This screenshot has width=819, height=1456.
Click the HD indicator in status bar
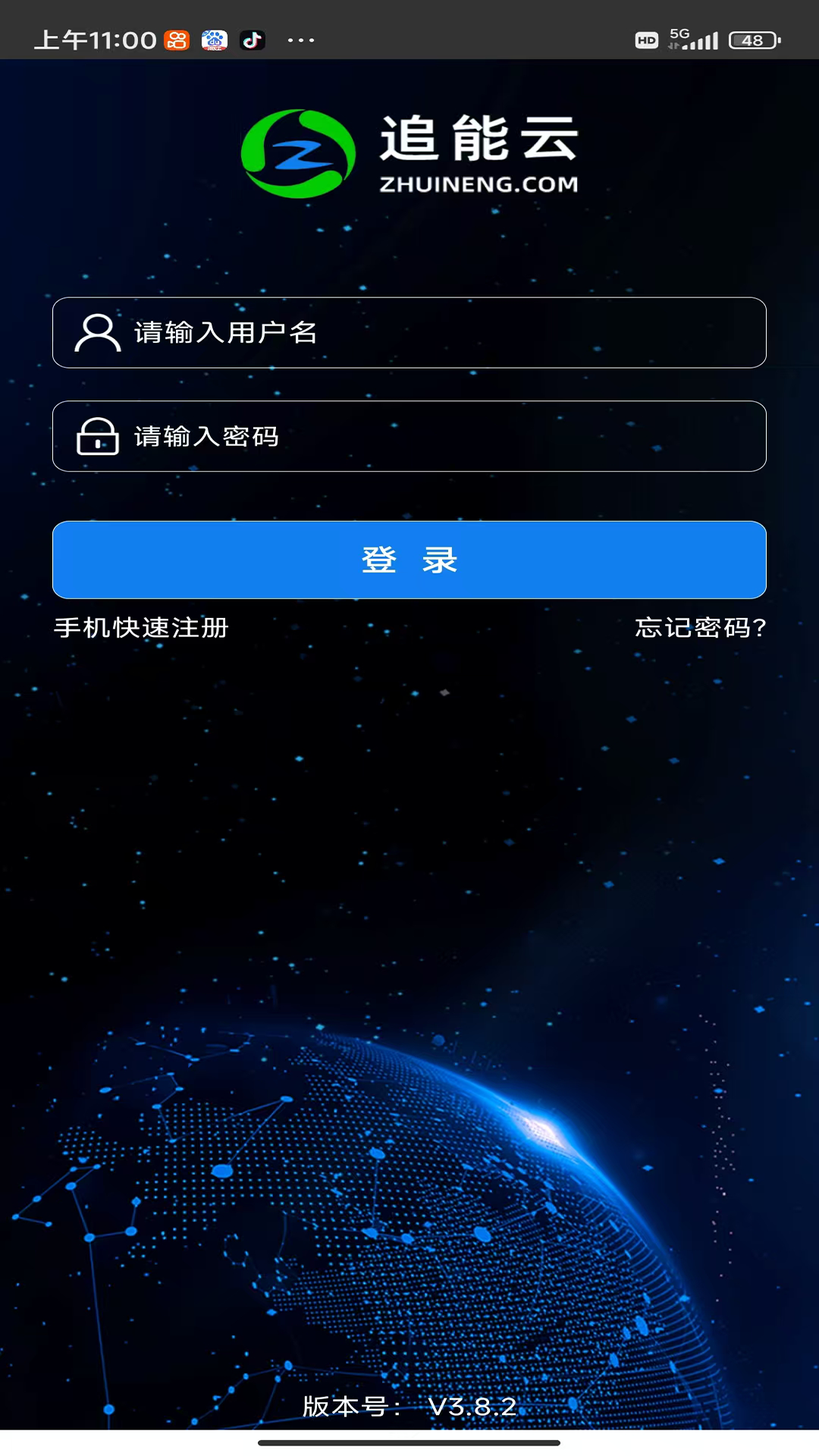(x=647, y=40)
